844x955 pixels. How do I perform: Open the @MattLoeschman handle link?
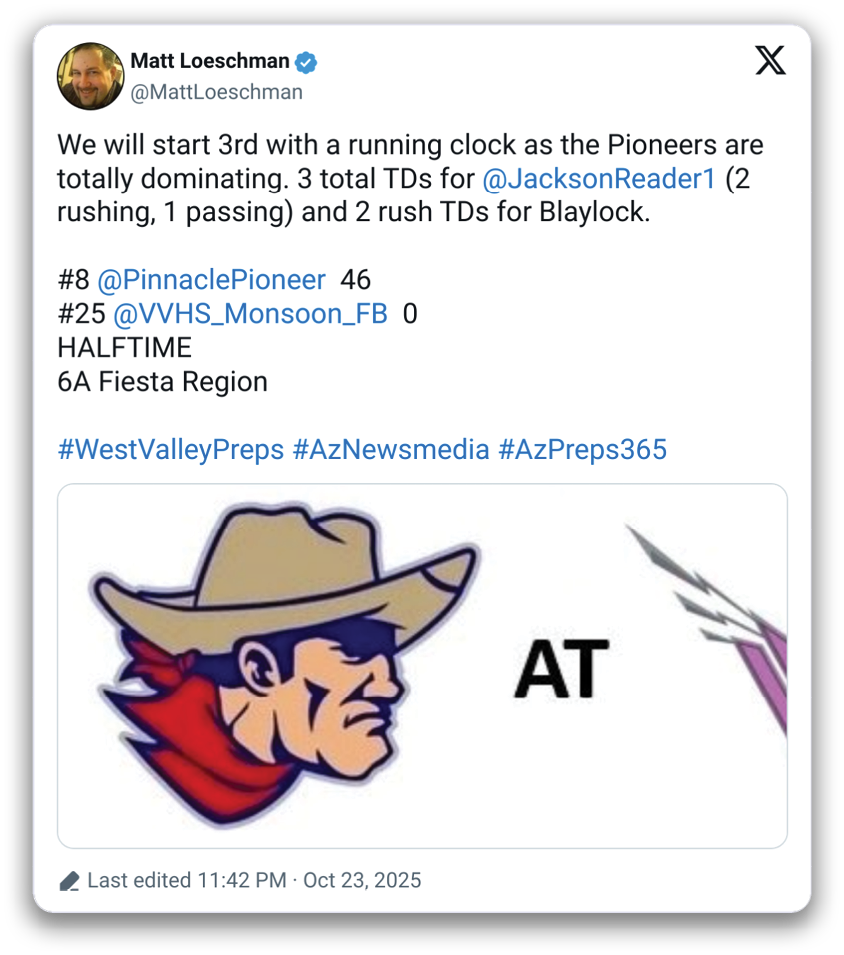(x=216, y=92)
